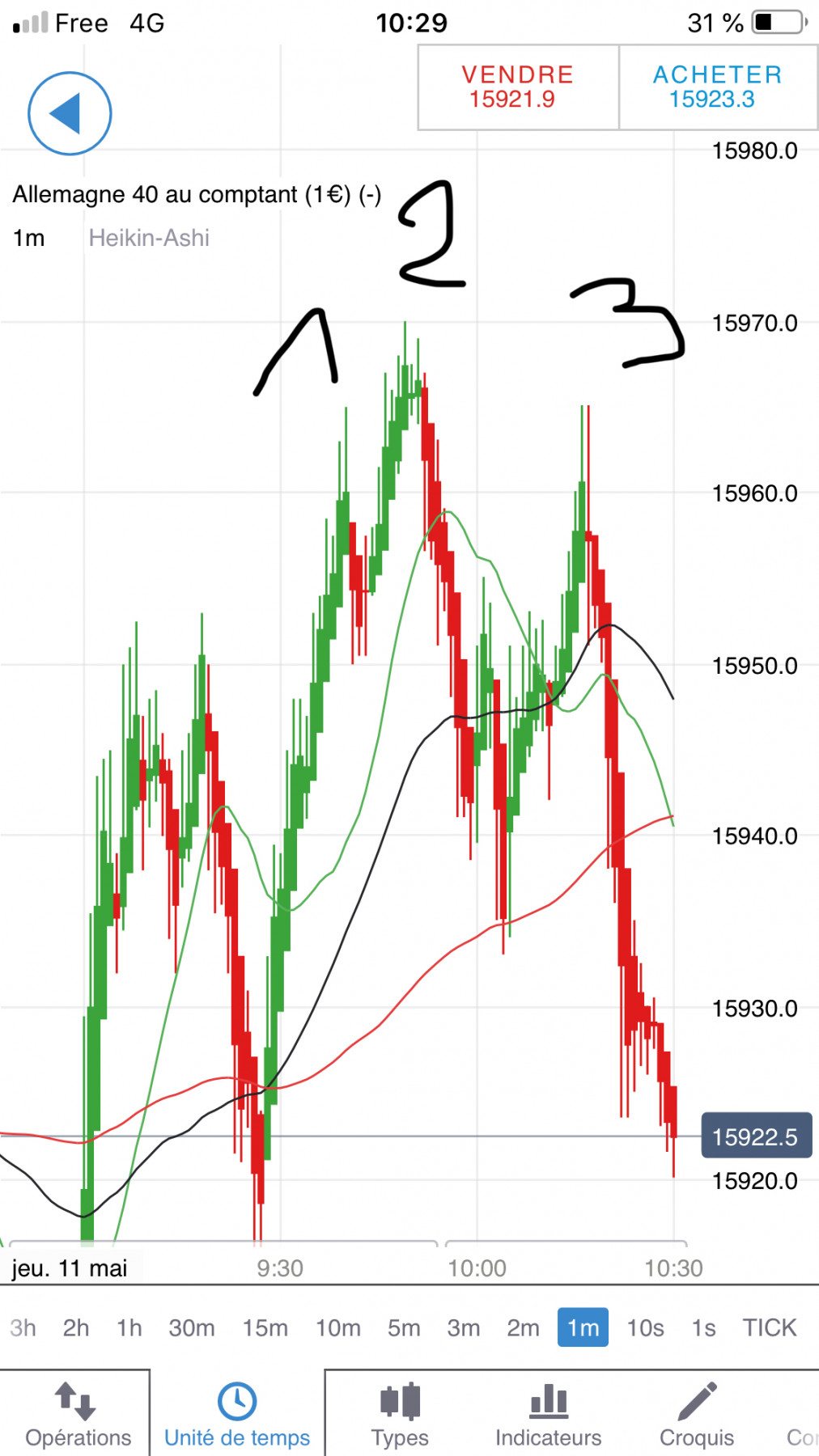Choose the 15m time unit
The image size is (819, 1456).
[x=265, y=1328]
